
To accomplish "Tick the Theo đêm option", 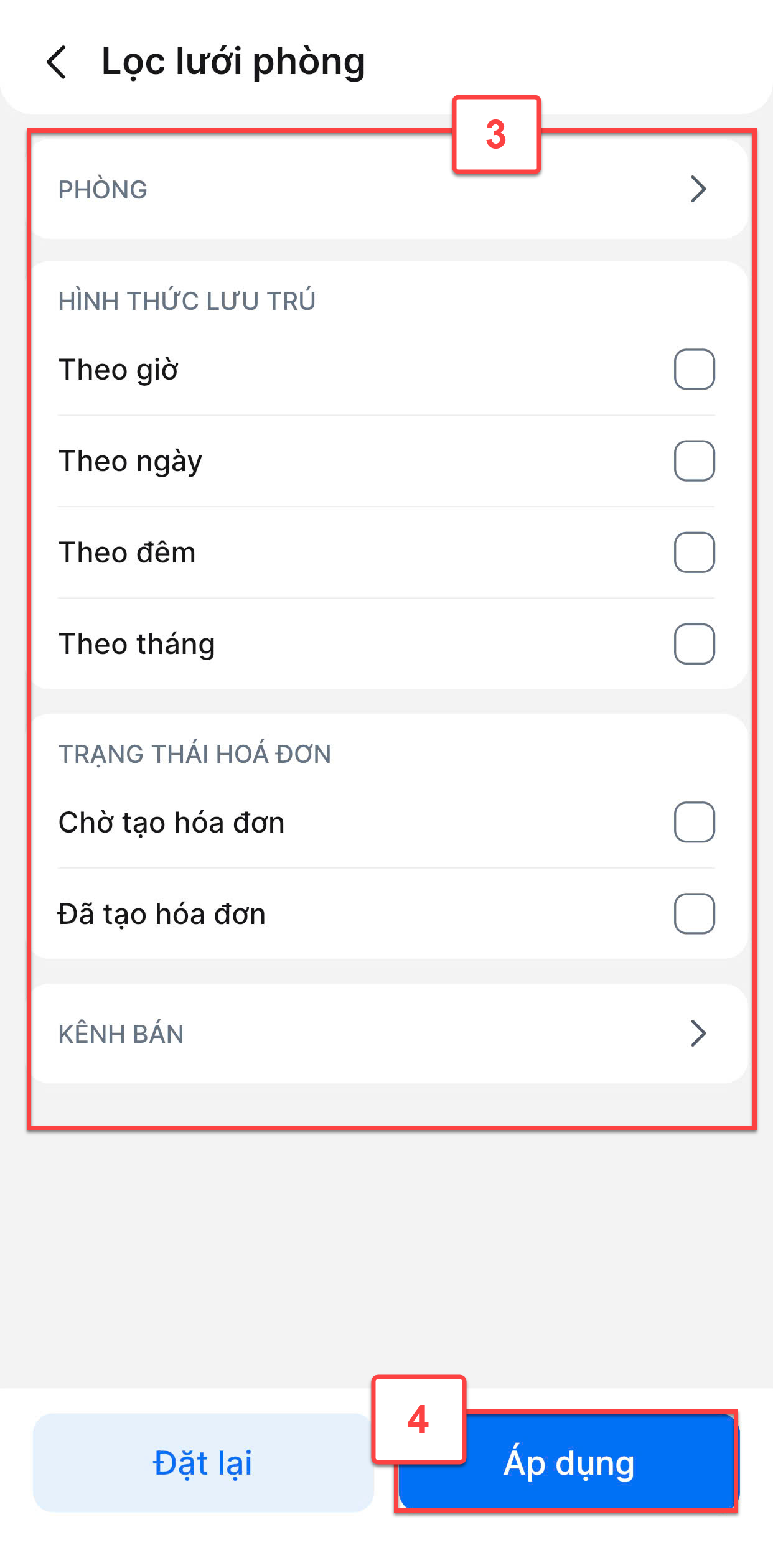I will click(x=694, y=553).
